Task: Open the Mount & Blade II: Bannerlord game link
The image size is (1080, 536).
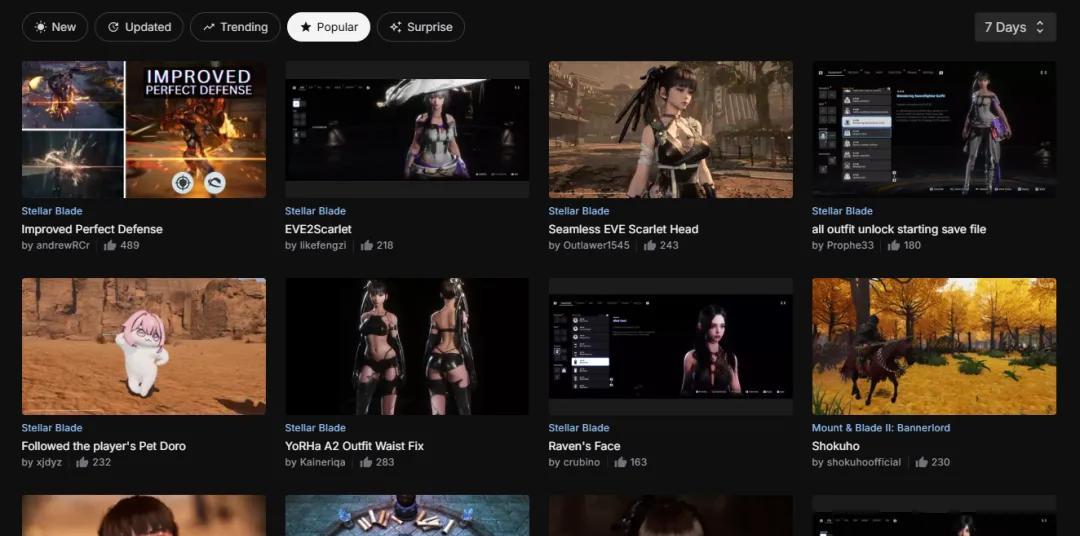Action: click(x=881, y=428)
